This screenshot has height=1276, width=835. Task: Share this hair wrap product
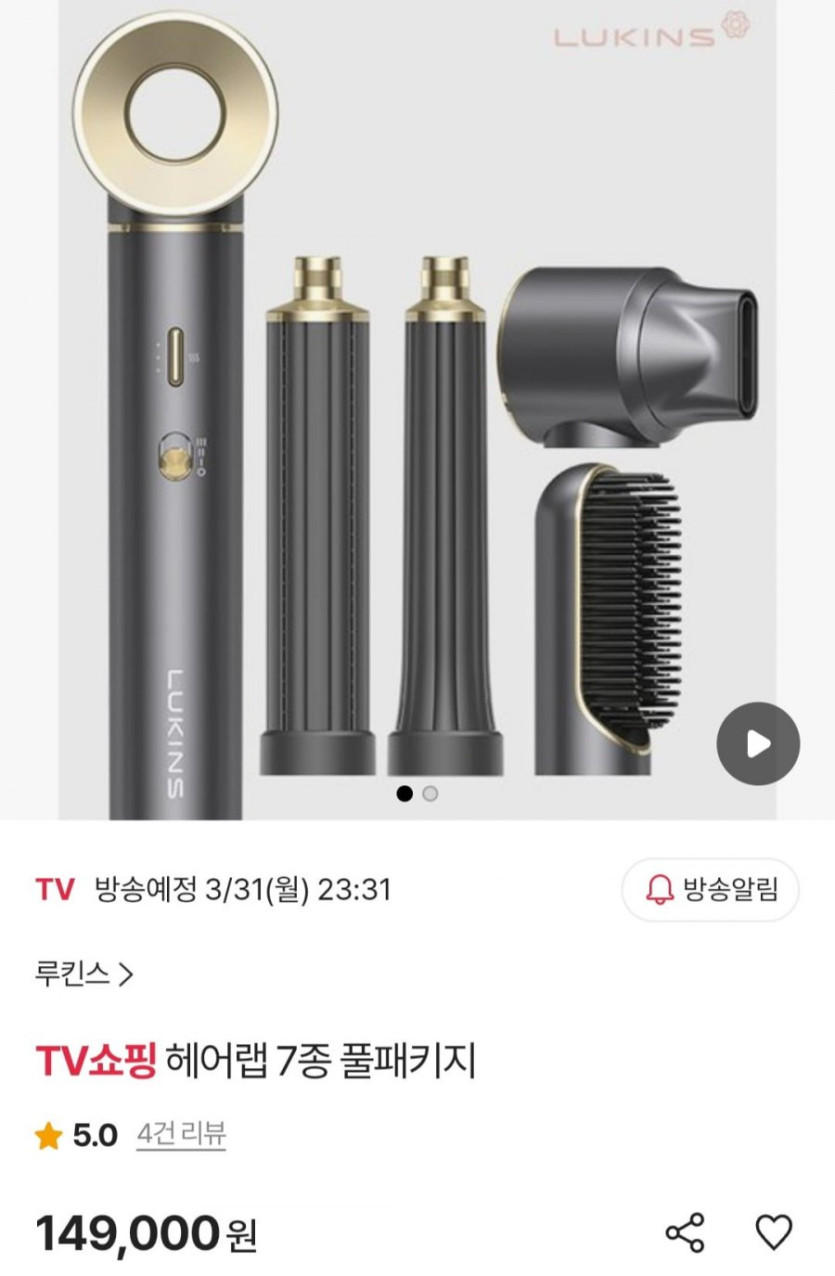point(685,1233)
